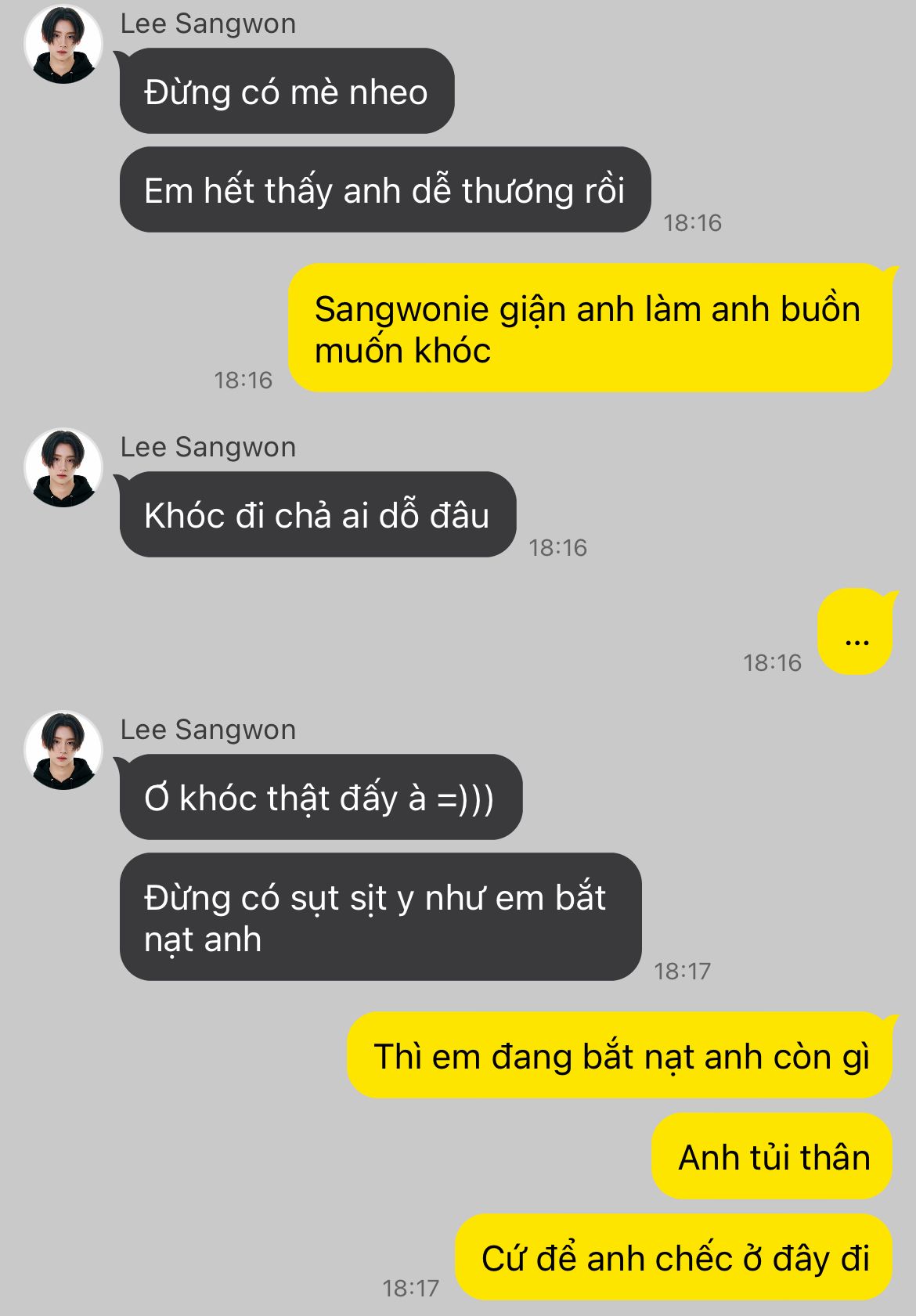Open Lee Sangwon's avatar beside "Đừng có mè nheo"

point(63,44)
